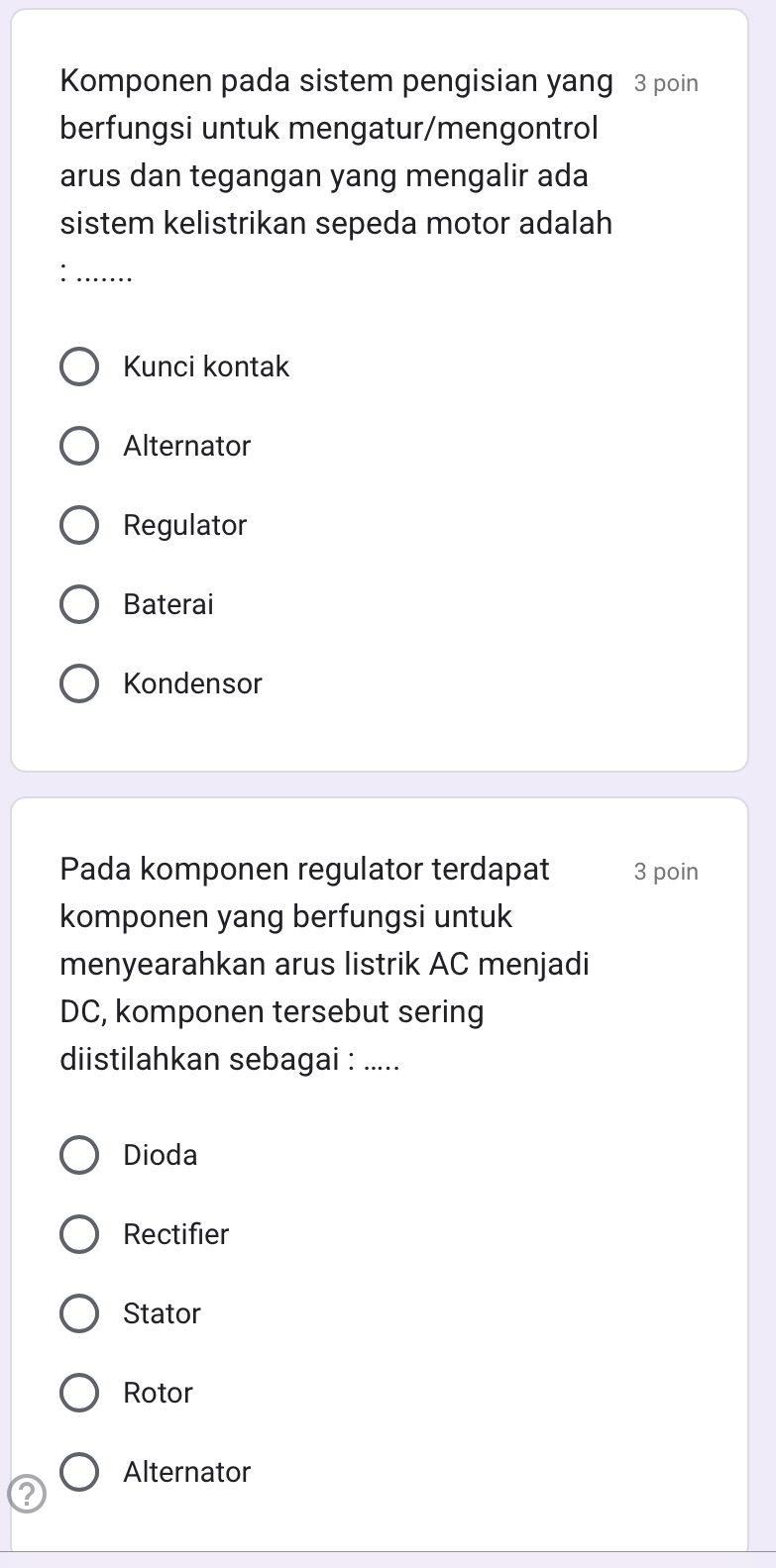
Task: Pick the Baterai answer option
Action: click(x=79, y=604)
